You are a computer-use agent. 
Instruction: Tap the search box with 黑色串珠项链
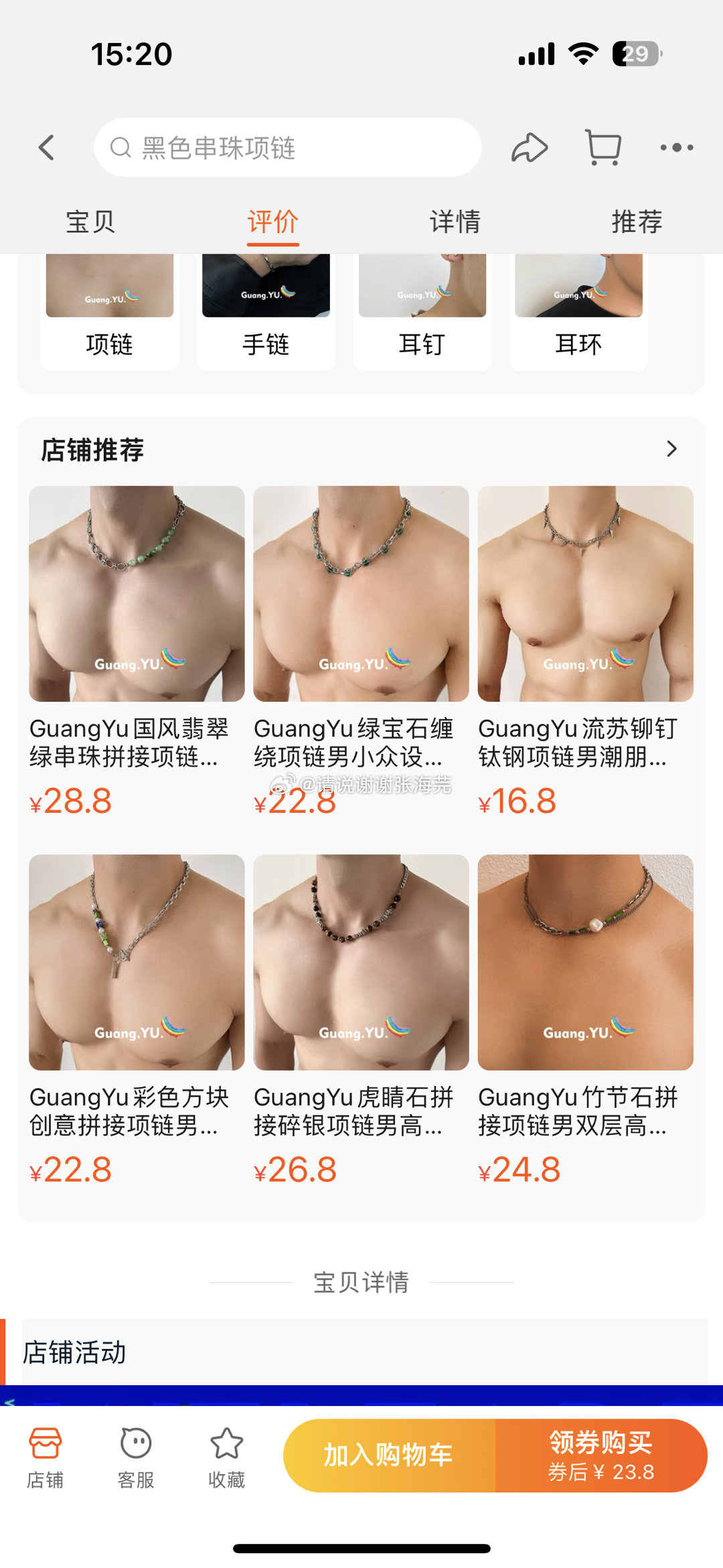[x=288, y=147]
